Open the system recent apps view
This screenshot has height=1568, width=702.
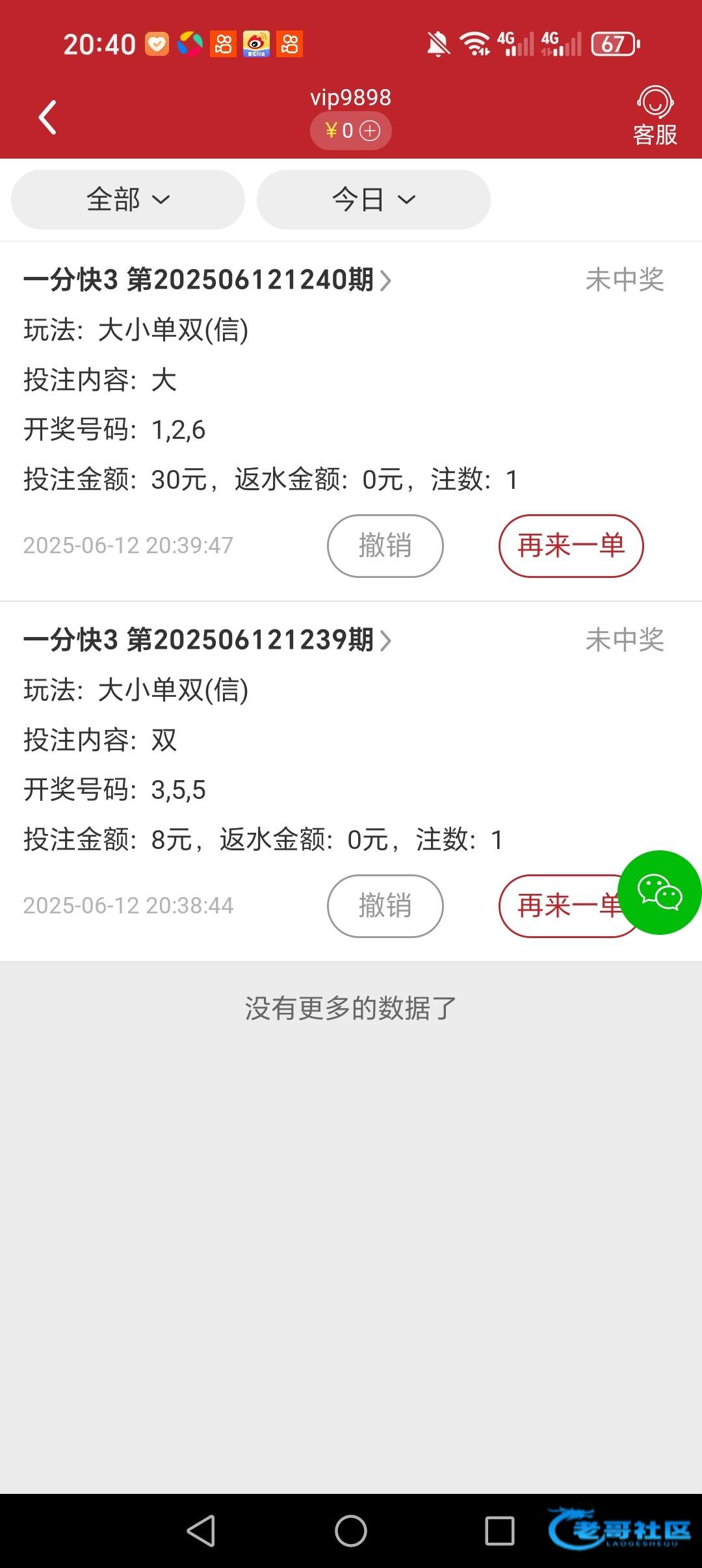point(499,1530)
